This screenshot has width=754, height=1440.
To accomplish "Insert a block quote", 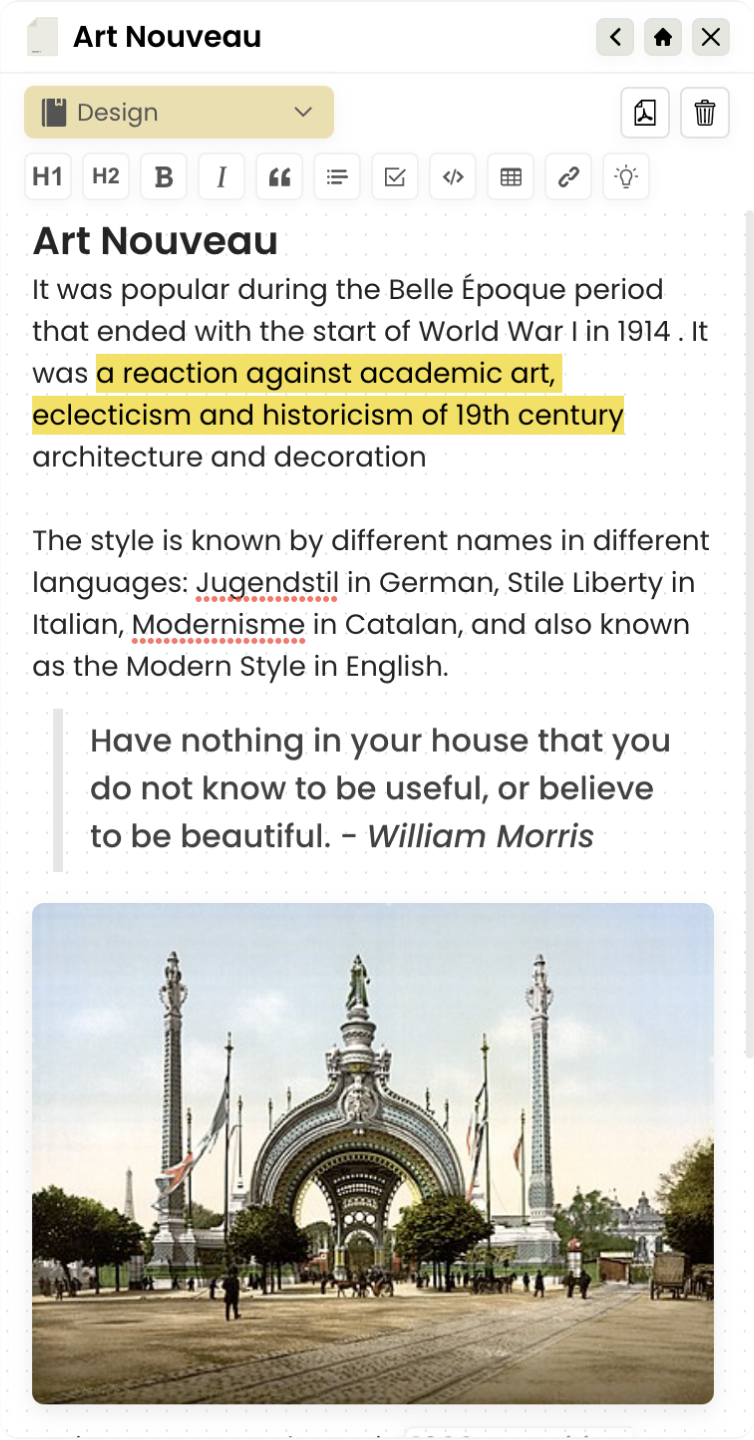I will 279,177.
